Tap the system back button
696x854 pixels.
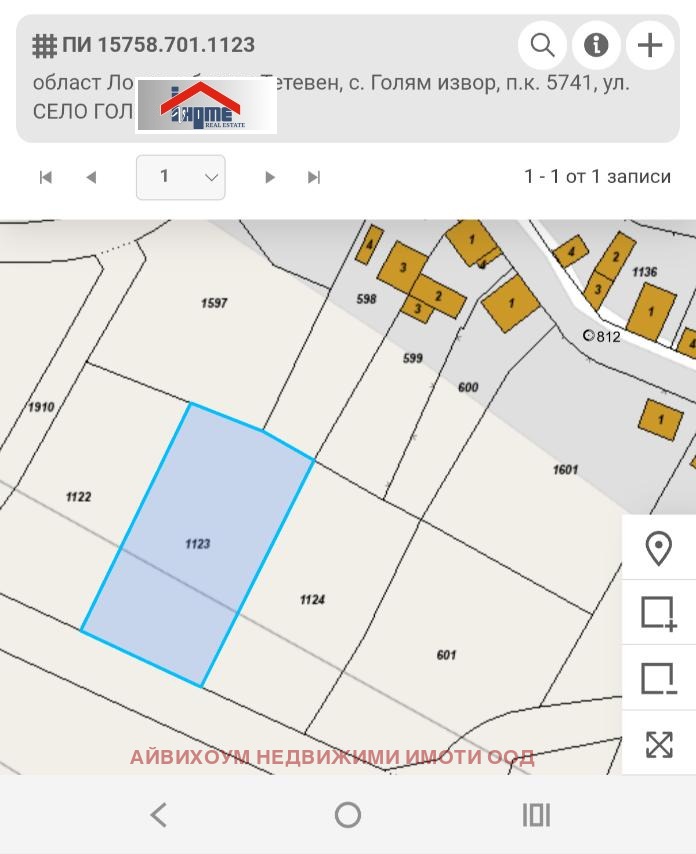[x=158, y=815]
